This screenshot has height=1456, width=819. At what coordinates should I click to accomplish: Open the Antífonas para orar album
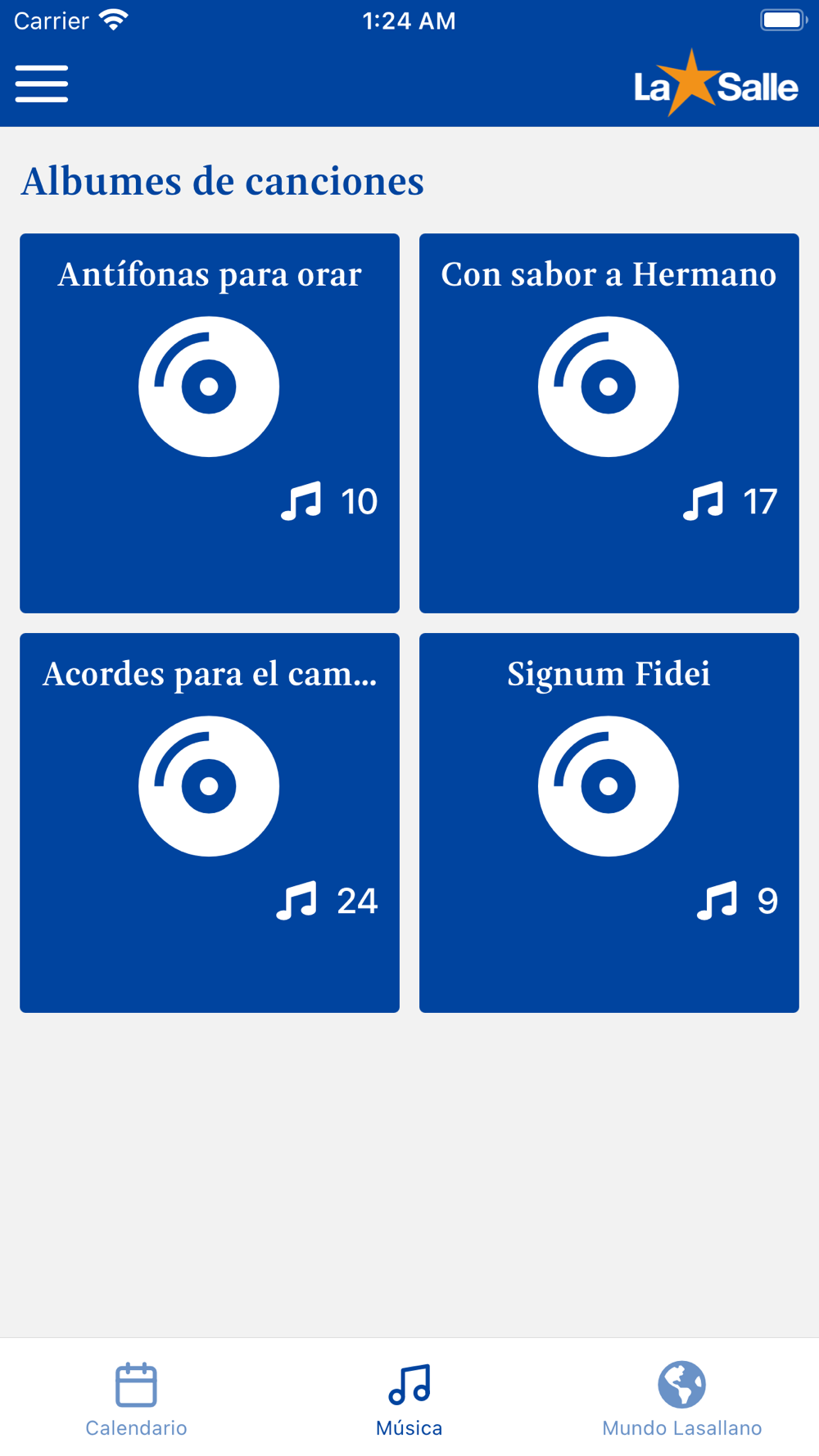pos(210,423)
